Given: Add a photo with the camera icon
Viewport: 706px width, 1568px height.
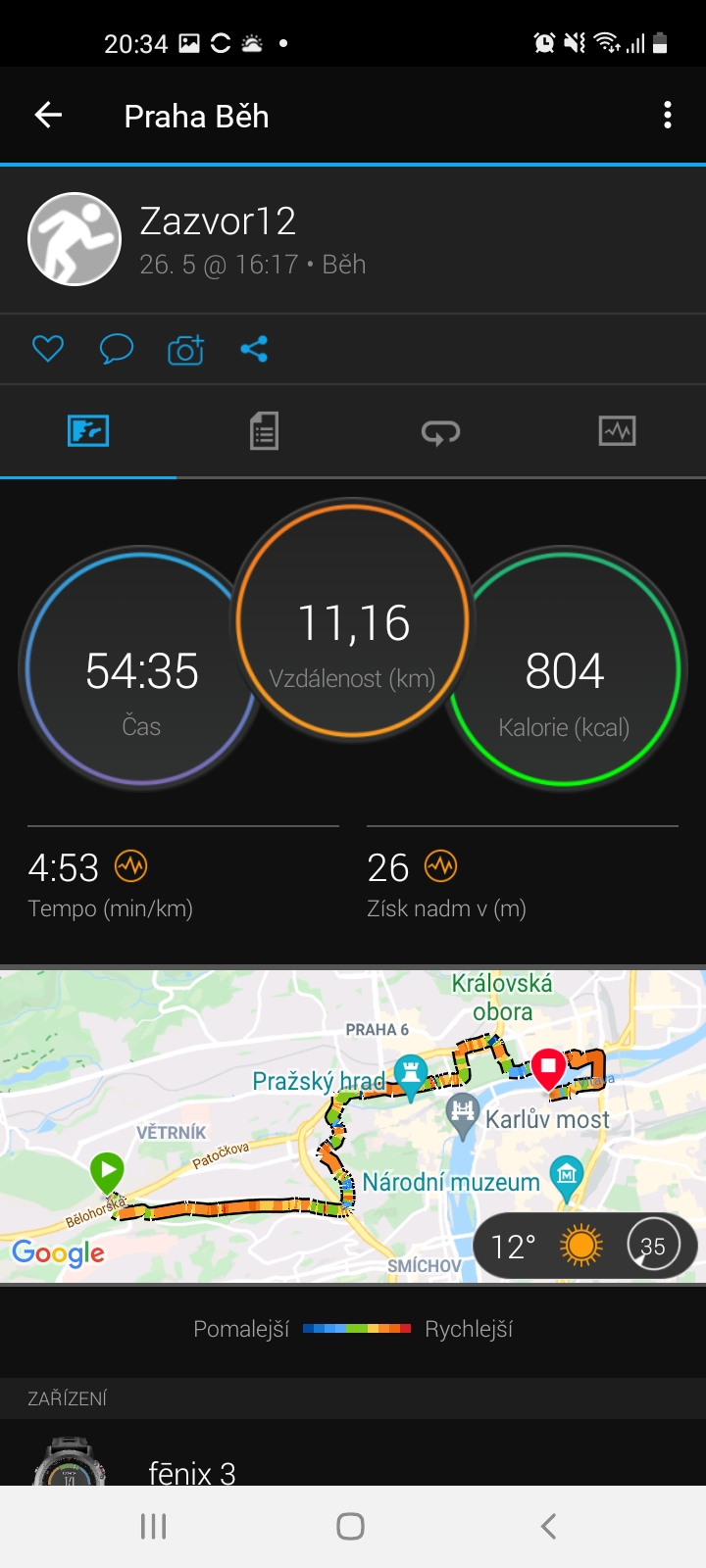Looking at the screenshot, I should 185,349.
